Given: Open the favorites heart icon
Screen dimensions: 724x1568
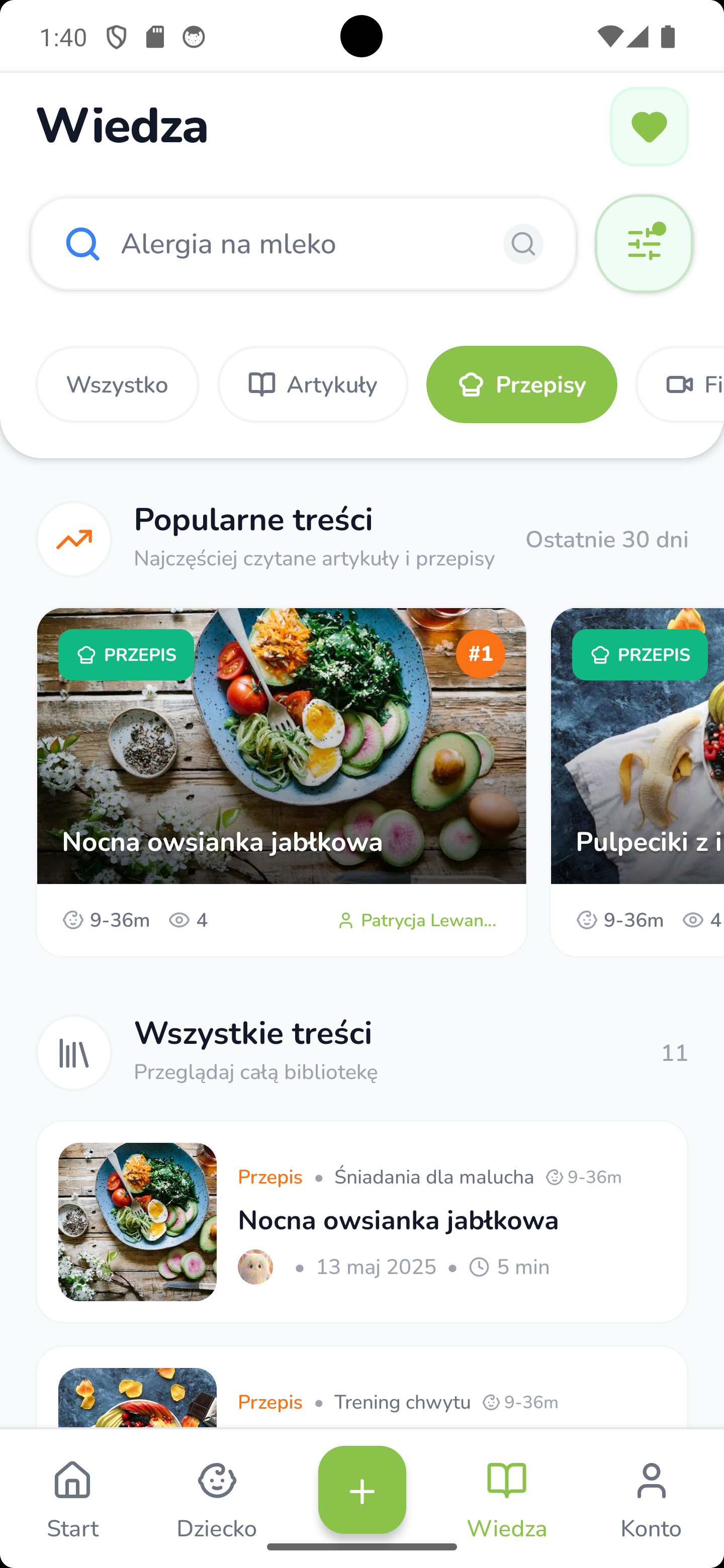Looking at the screenshot, I should [x=649, y=126].
